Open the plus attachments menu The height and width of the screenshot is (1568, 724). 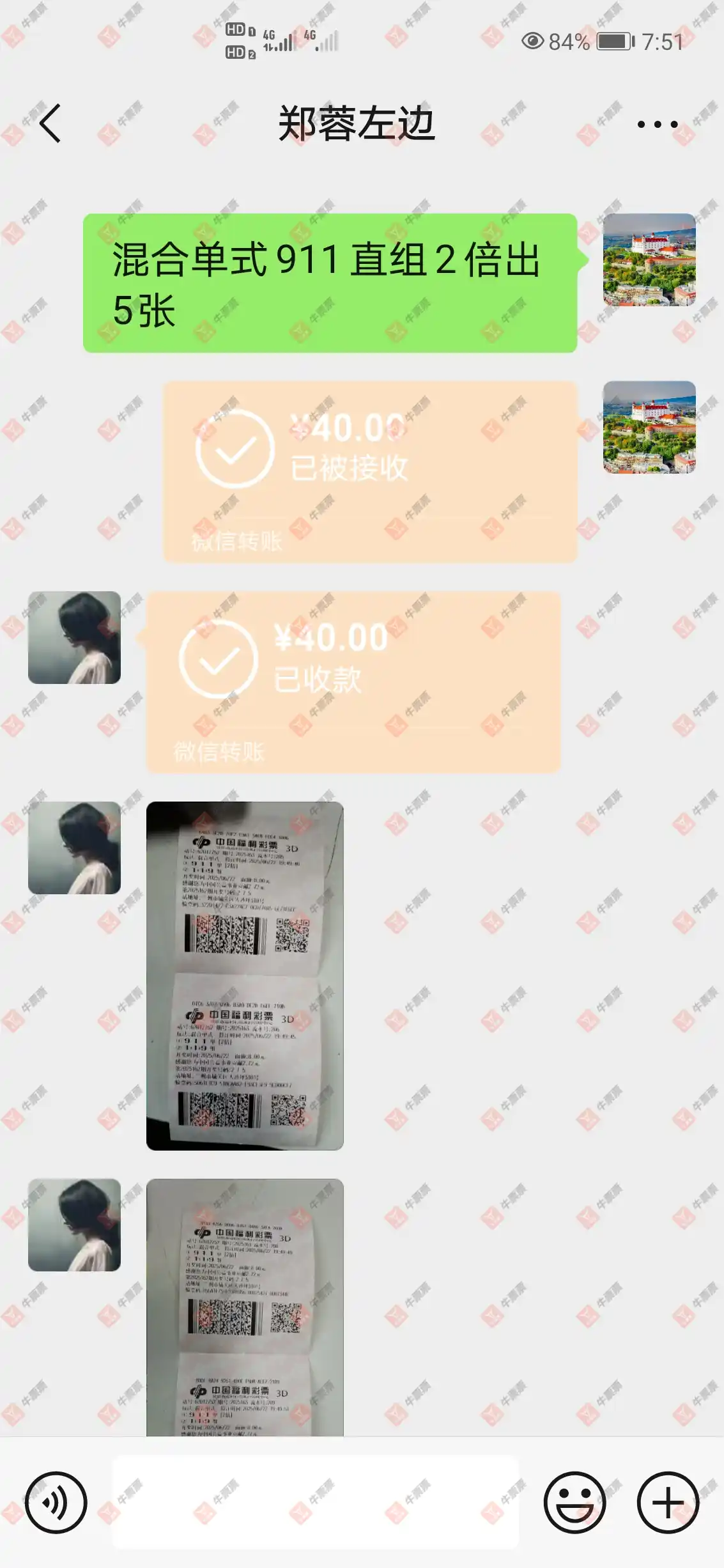click(668, 1502)
